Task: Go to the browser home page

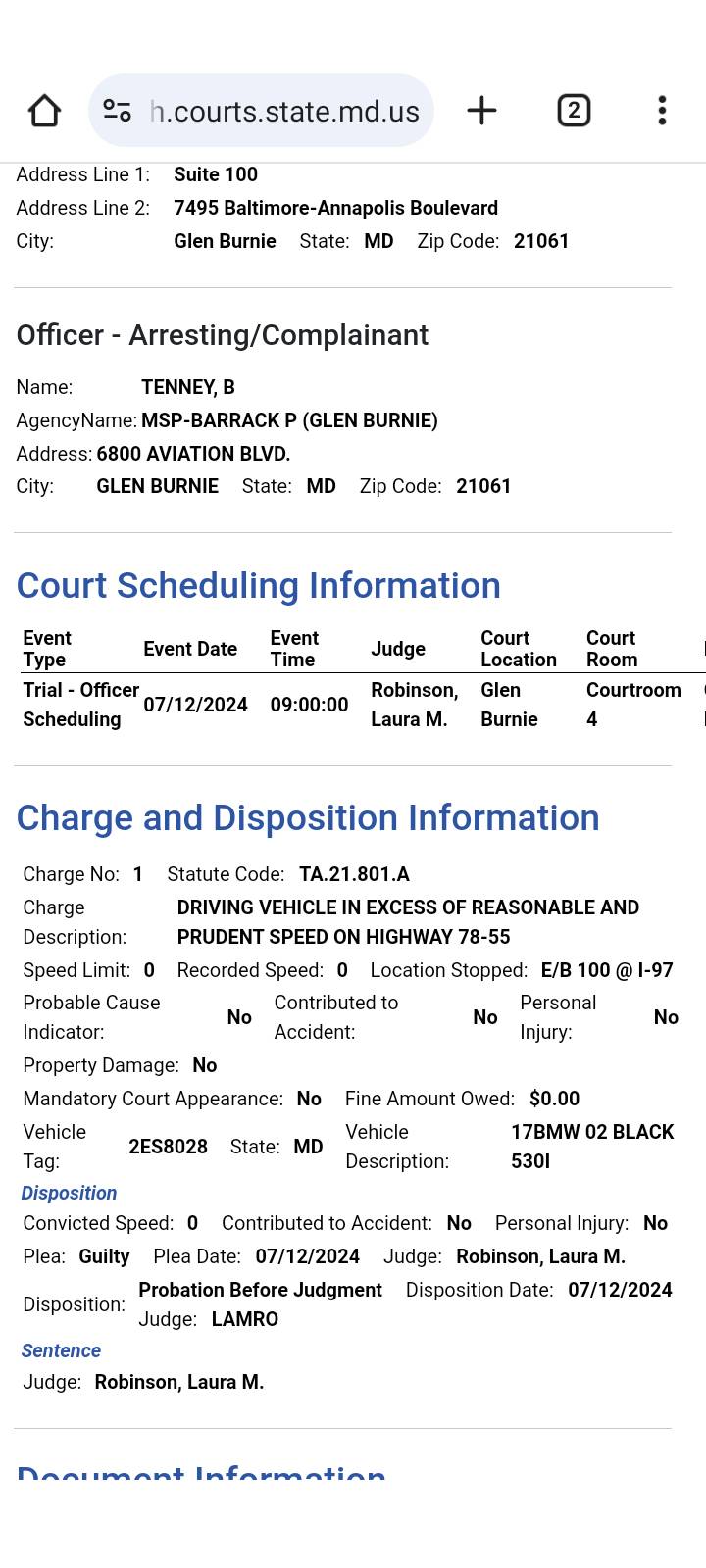Action: (x=44, y=111)
